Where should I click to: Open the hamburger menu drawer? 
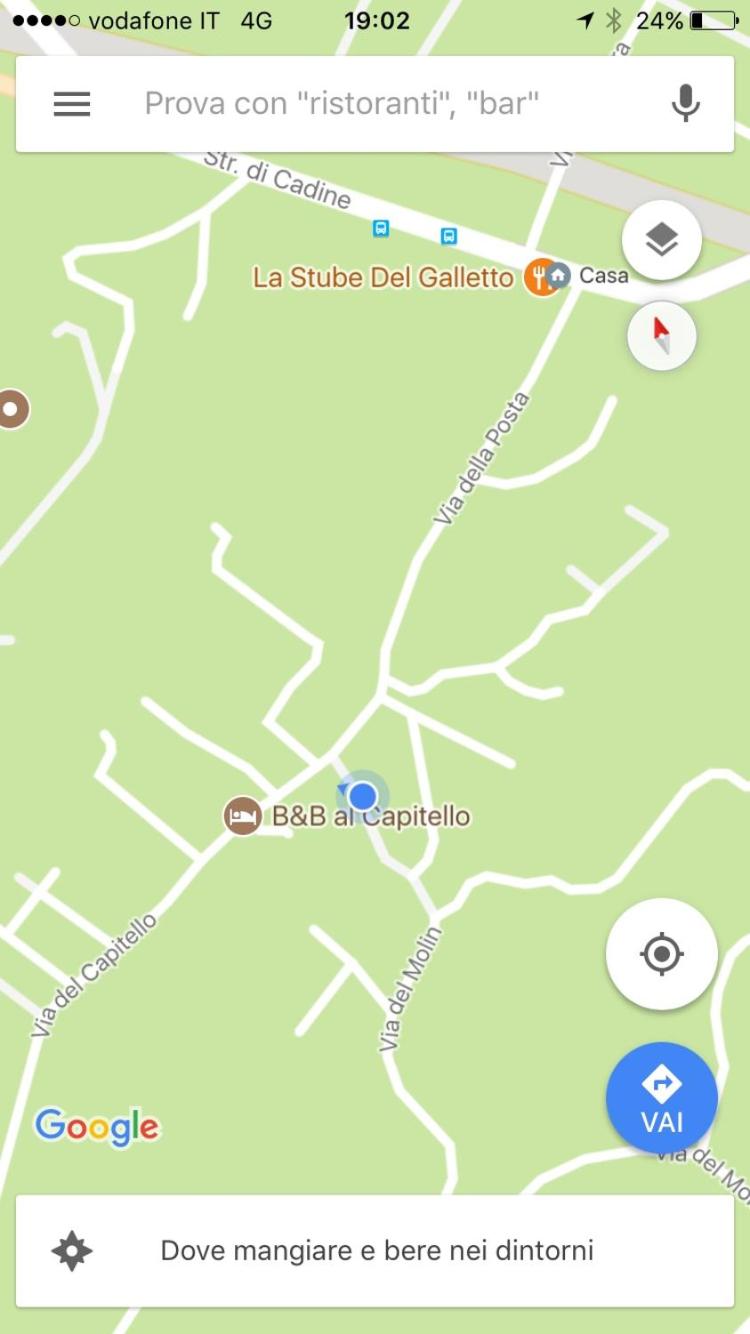click(x=72, y=104)
